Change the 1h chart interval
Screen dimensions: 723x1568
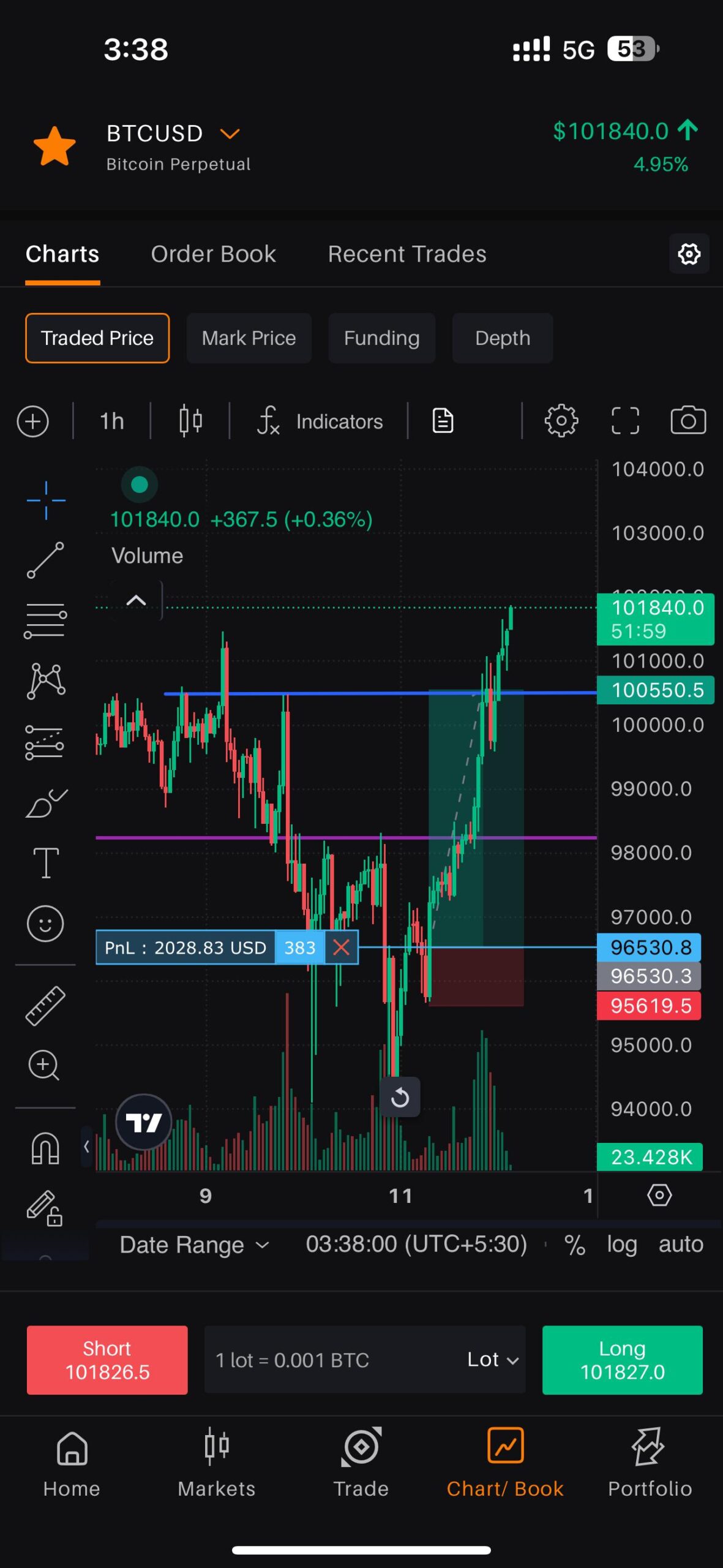click(112, 421)
